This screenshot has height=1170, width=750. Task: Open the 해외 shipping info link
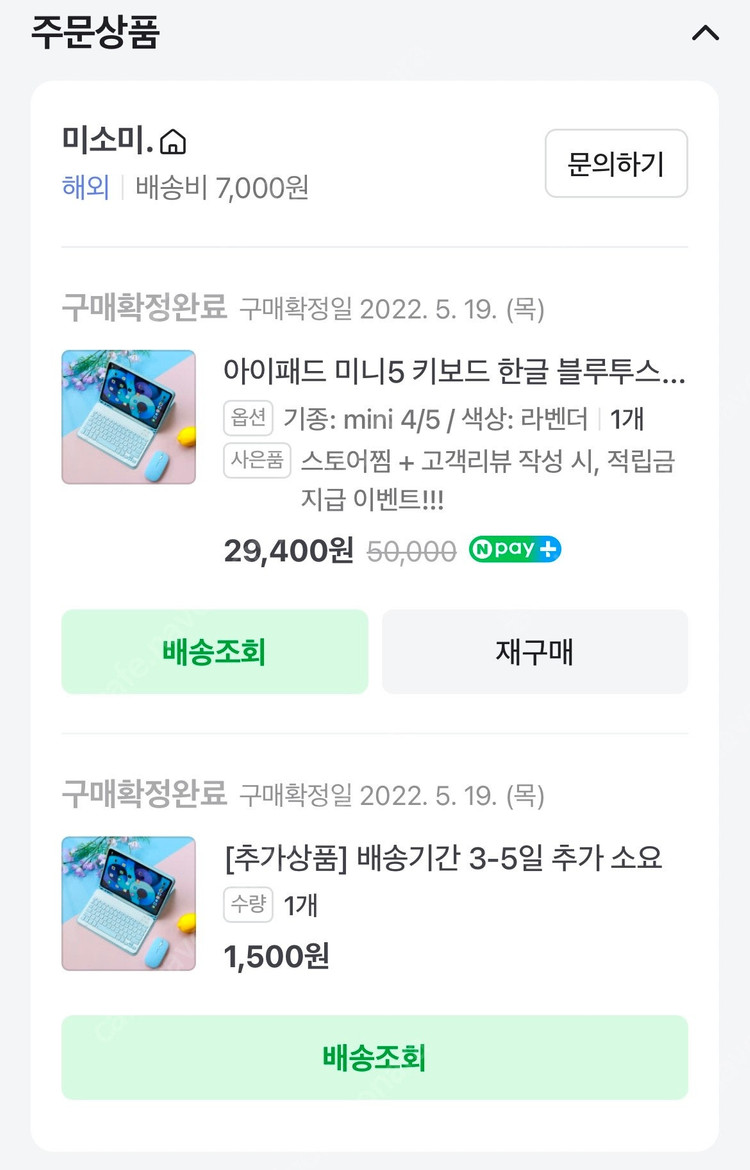(x=84, y=189)
